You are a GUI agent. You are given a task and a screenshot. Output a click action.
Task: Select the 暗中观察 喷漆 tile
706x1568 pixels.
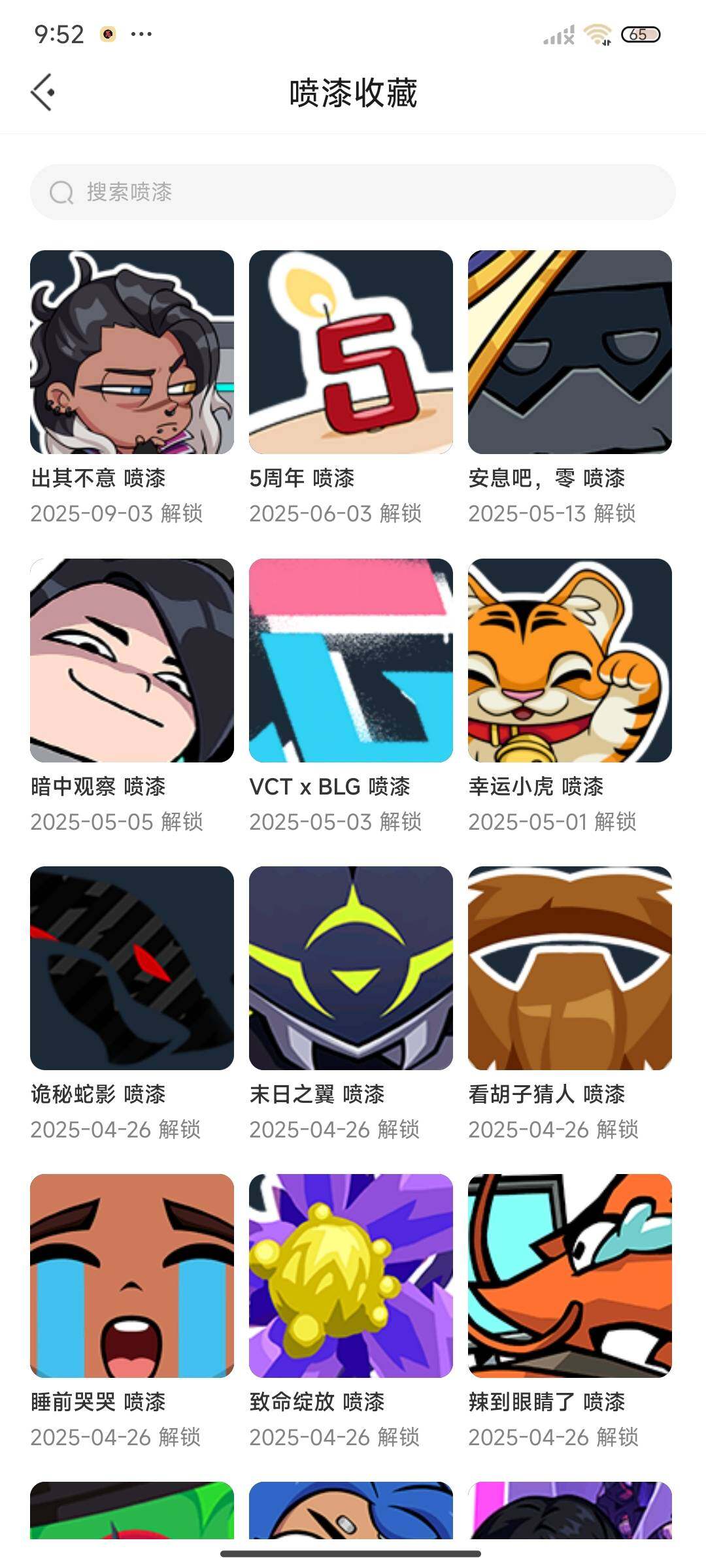(x=132, y=660)
